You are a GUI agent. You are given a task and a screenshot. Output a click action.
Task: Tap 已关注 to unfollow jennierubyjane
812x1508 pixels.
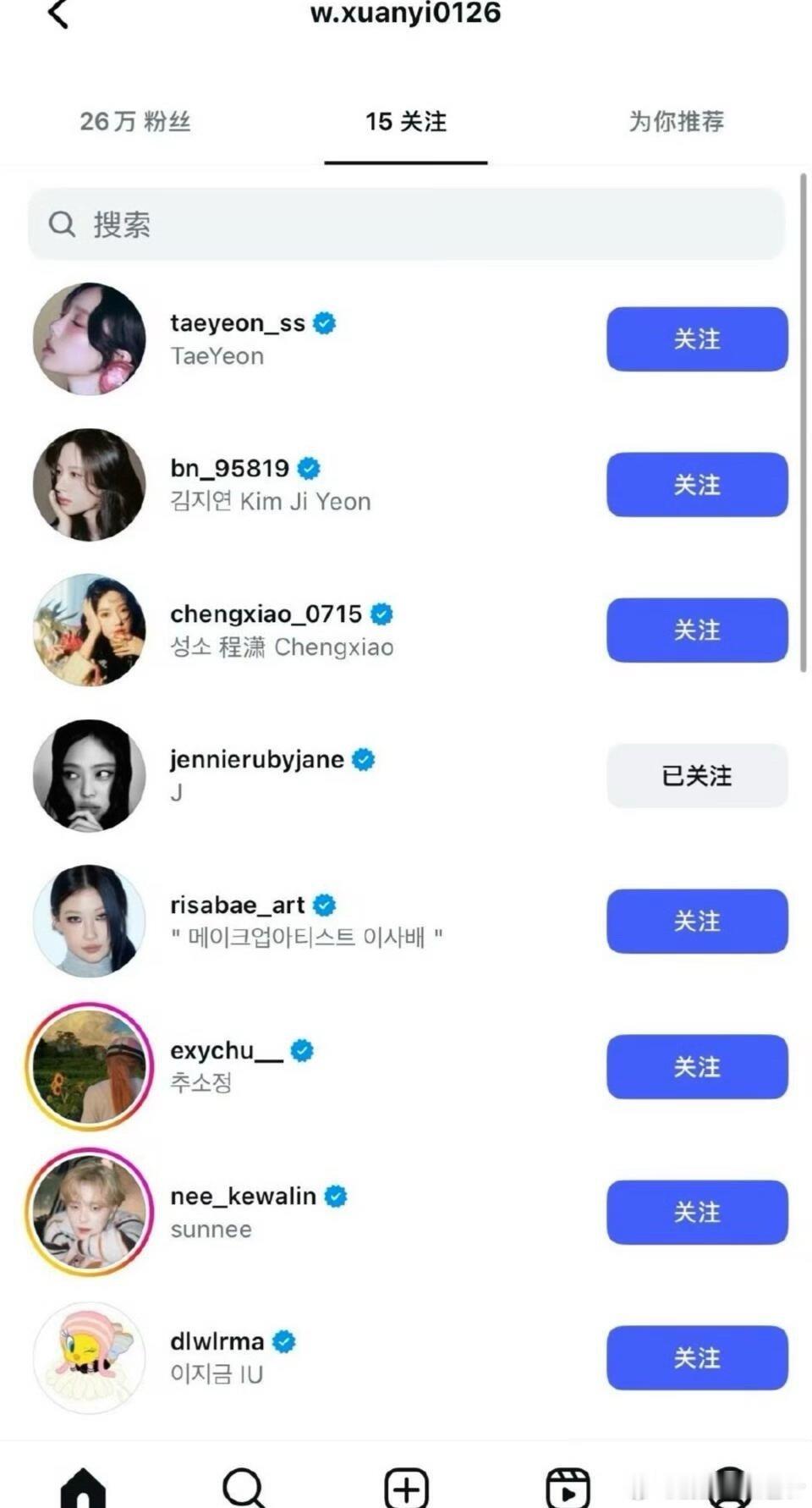pyautogui.click(x=696, y=776)
